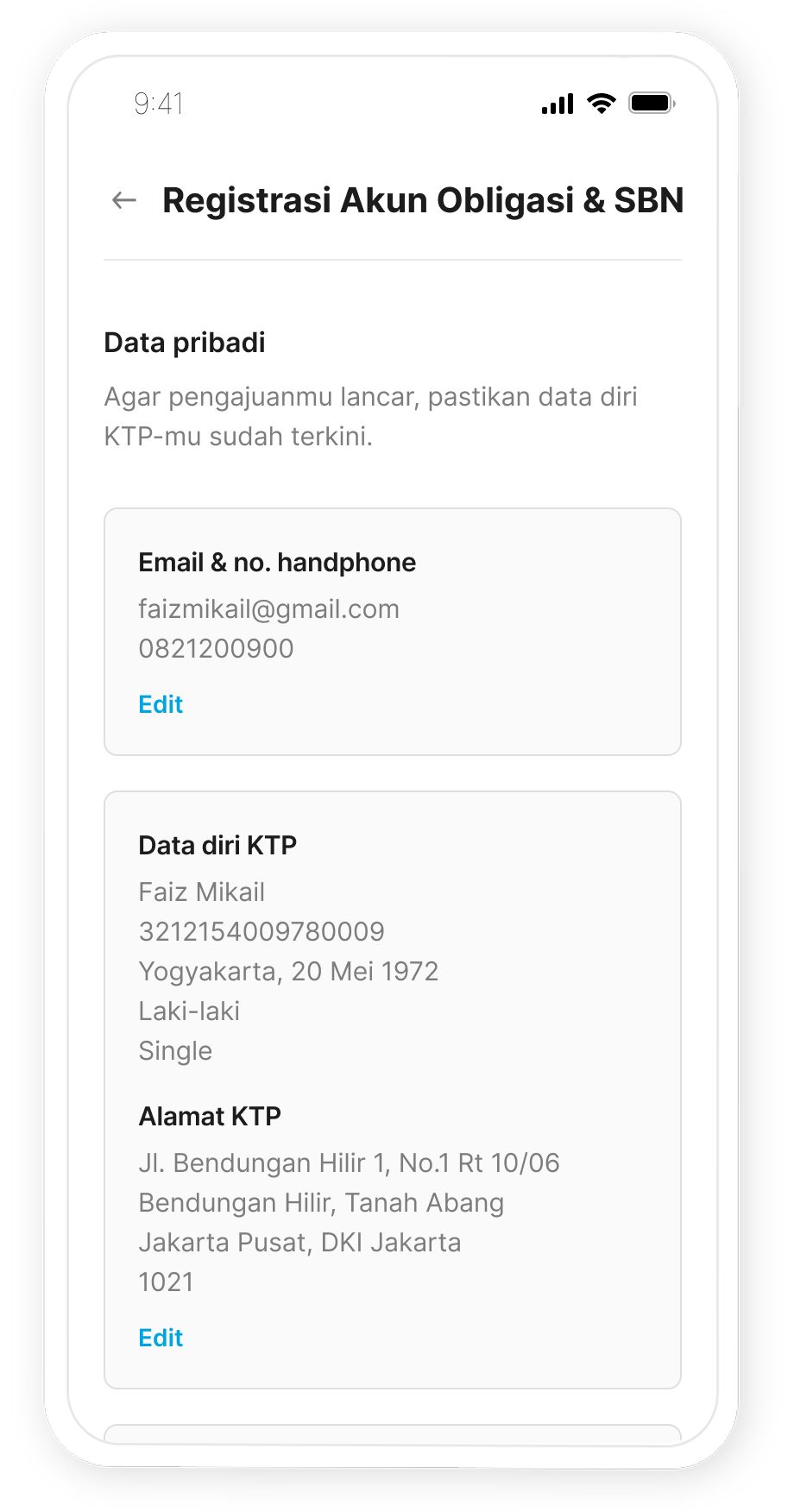Screen dimensions: 794x1512
Task: Tap the birthplace Yogyakarta, 20 Mei 1972
Action: [288, 971]
